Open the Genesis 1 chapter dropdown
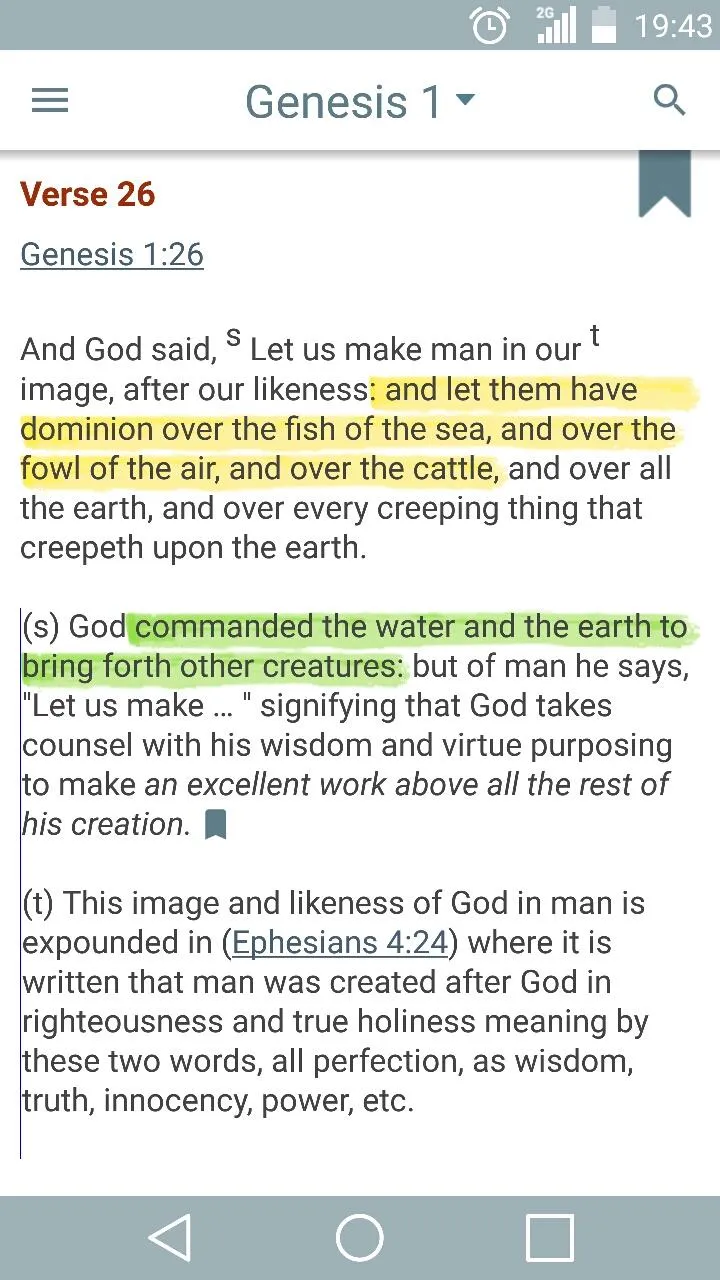 (361, 101)
